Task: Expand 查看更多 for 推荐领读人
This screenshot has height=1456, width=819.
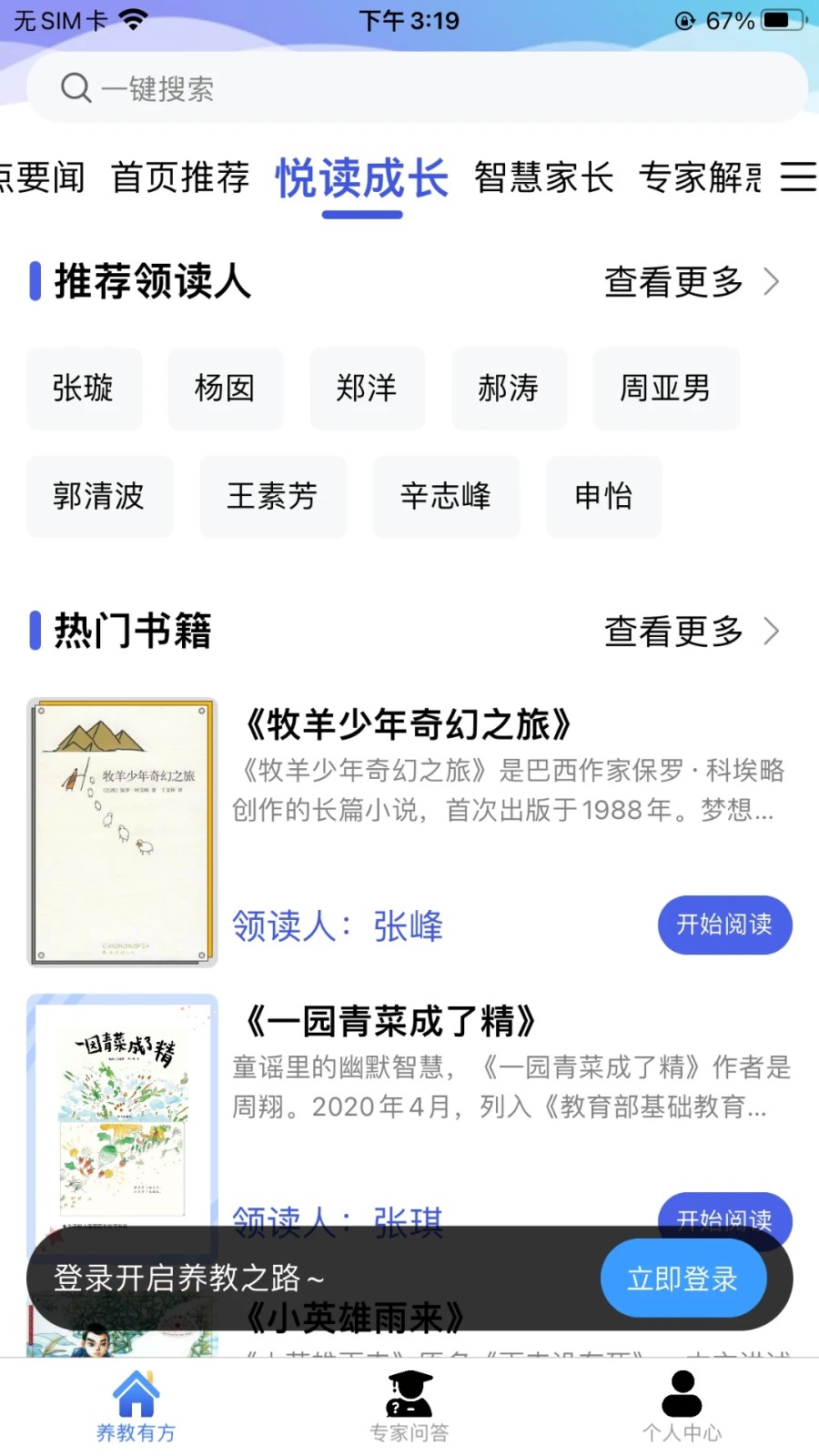Action: (x=674, y=282)
